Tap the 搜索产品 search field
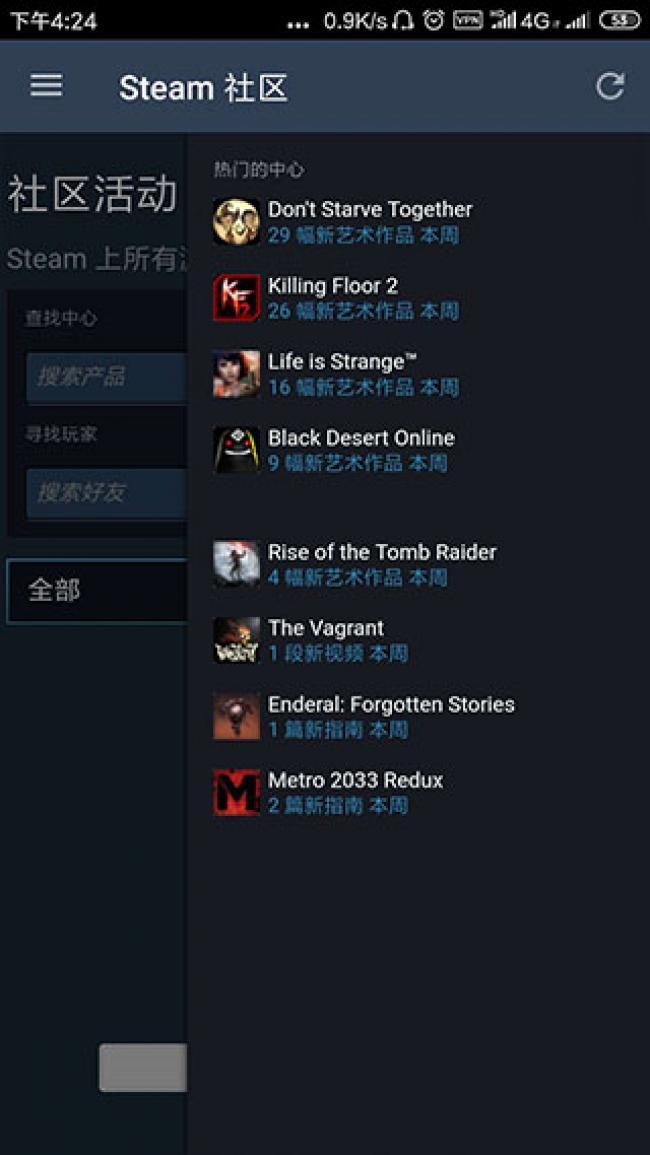The height and width of the screenshot is (1155, 650). (106, 377)
